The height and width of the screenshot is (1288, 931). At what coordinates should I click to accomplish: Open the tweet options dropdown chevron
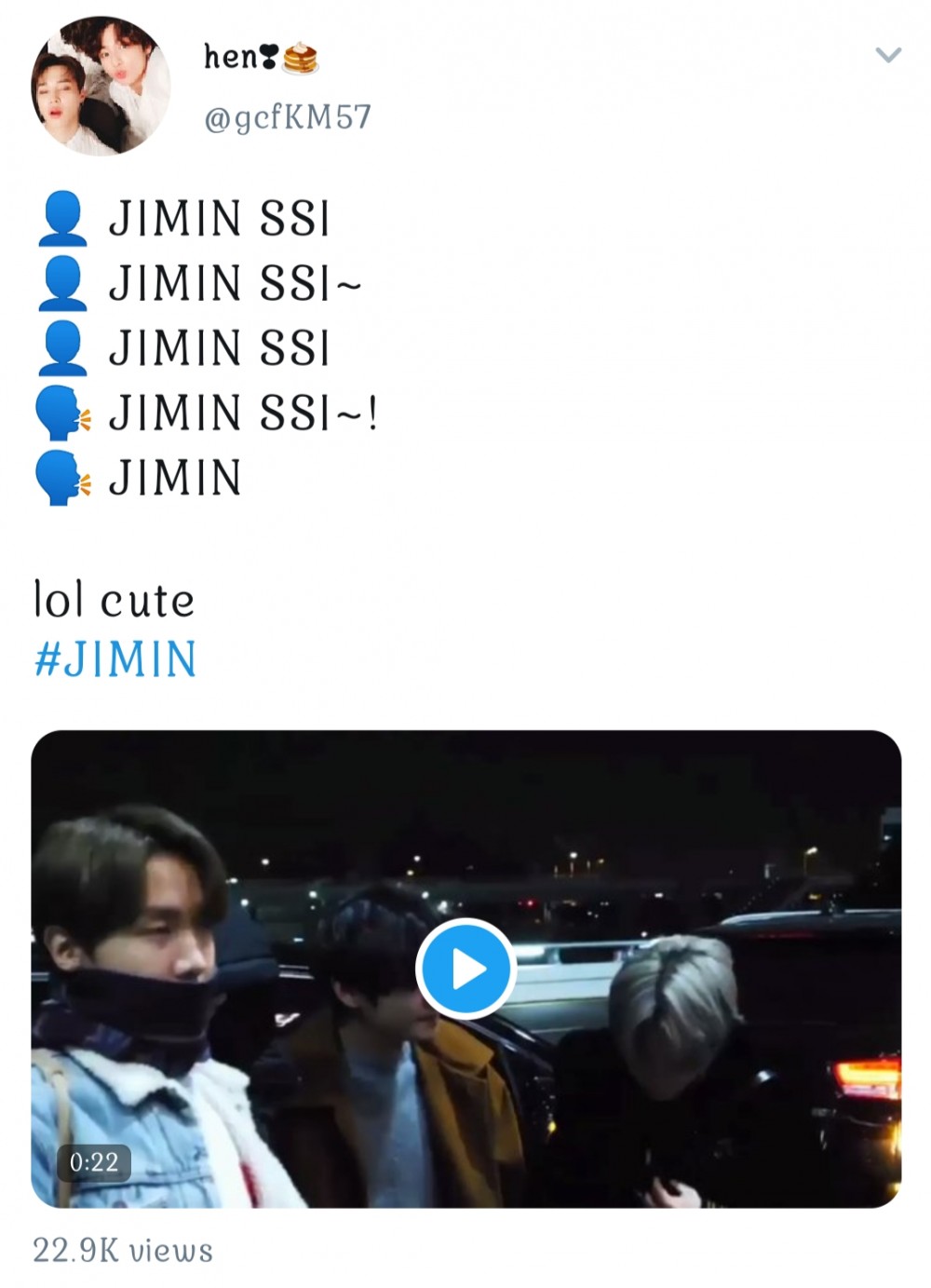888,55
